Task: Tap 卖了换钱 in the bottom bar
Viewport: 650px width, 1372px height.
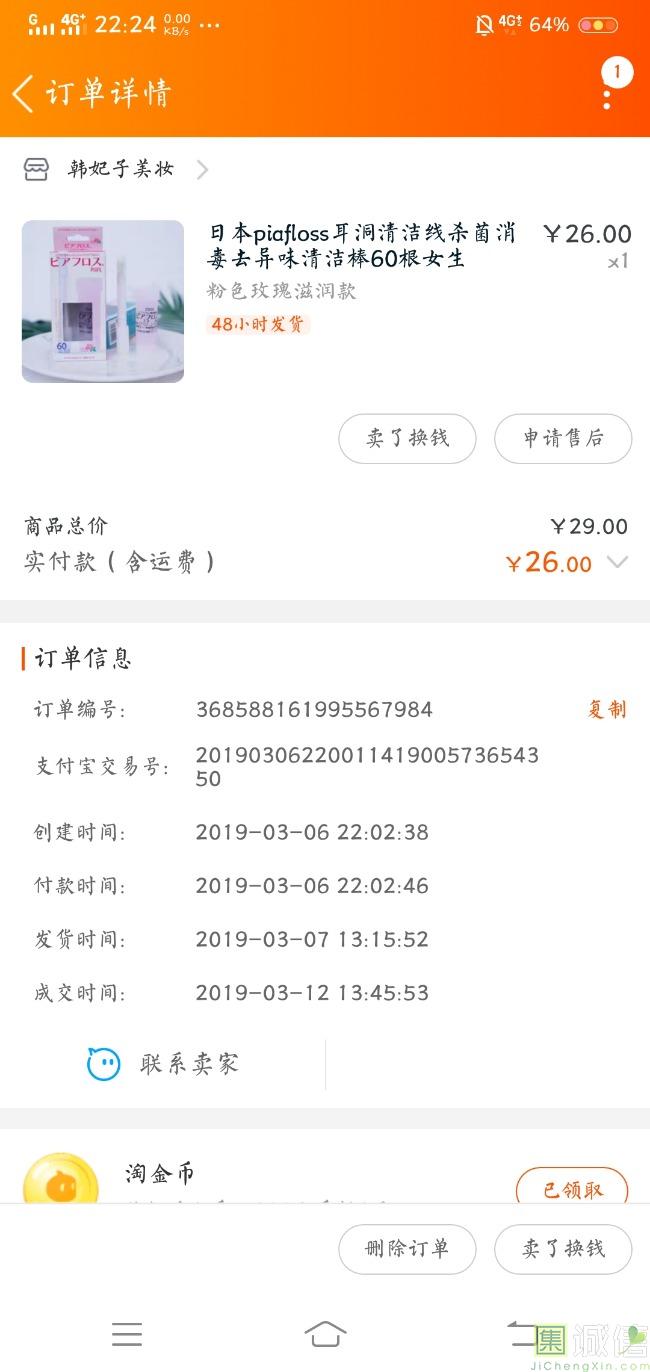Action: click(x=563, y=1248)
